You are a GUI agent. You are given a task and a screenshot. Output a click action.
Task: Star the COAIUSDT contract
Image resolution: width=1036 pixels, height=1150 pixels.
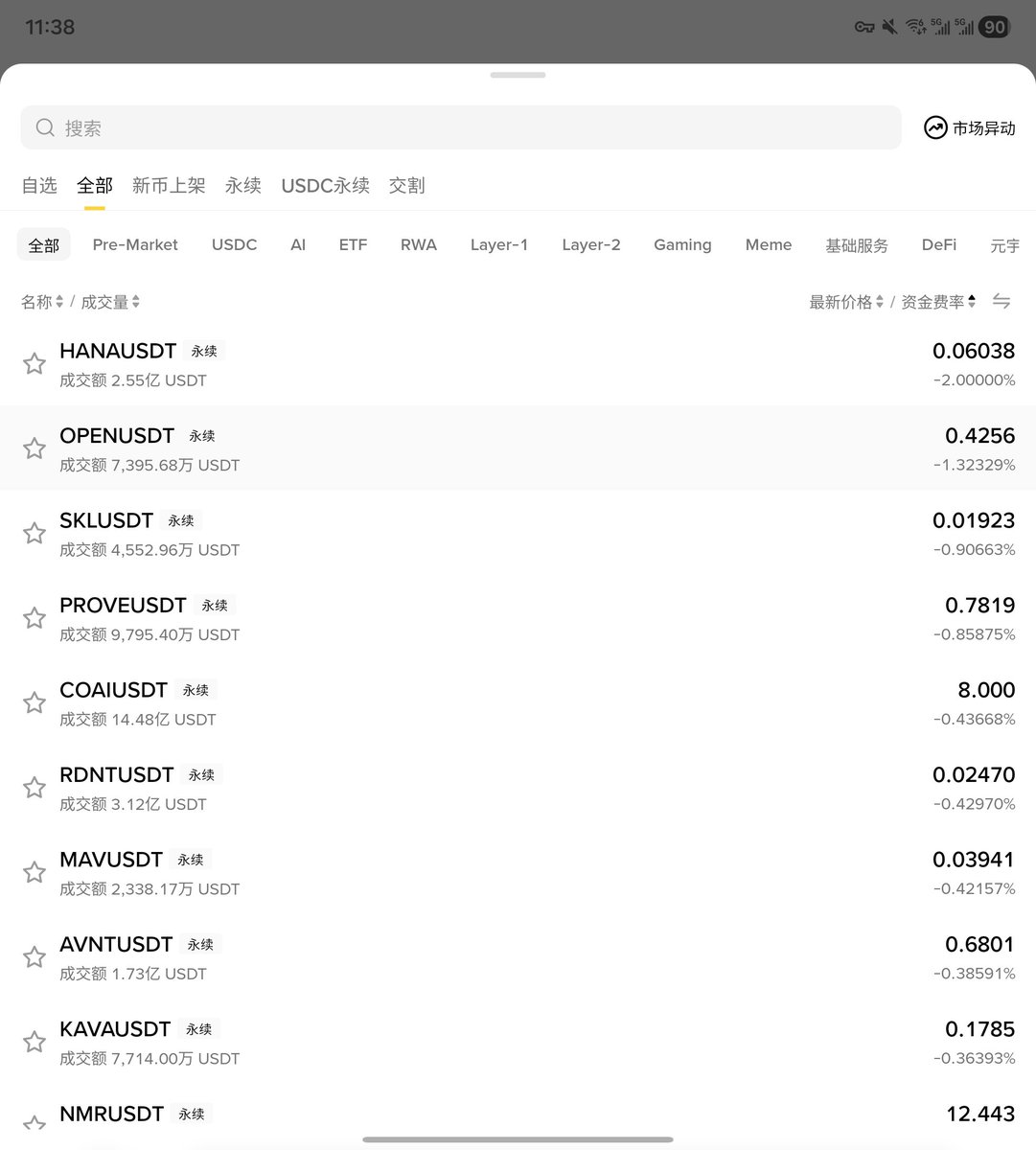tap(35, 702)
